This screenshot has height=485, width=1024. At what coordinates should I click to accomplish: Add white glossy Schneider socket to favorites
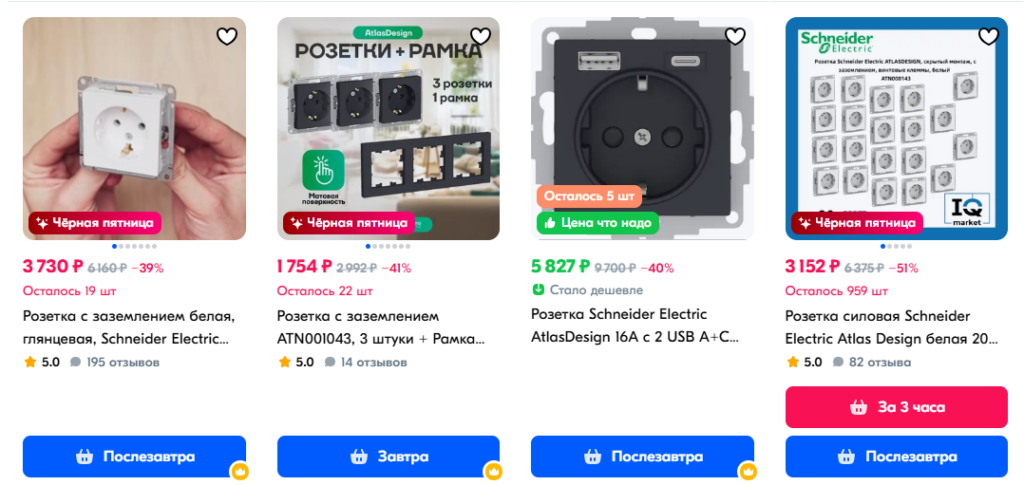tap(228, 36)
